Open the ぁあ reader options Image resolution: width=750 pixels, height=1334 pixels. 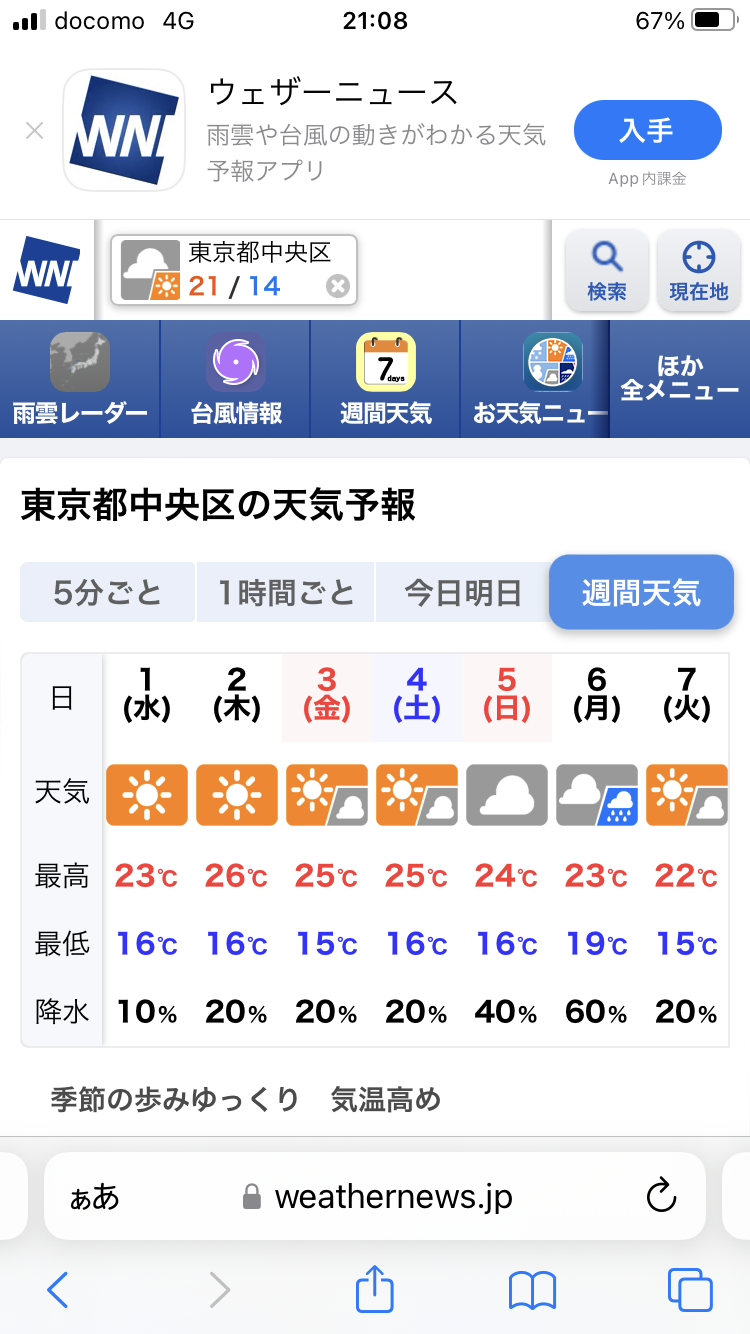[x=94, y=1197]
